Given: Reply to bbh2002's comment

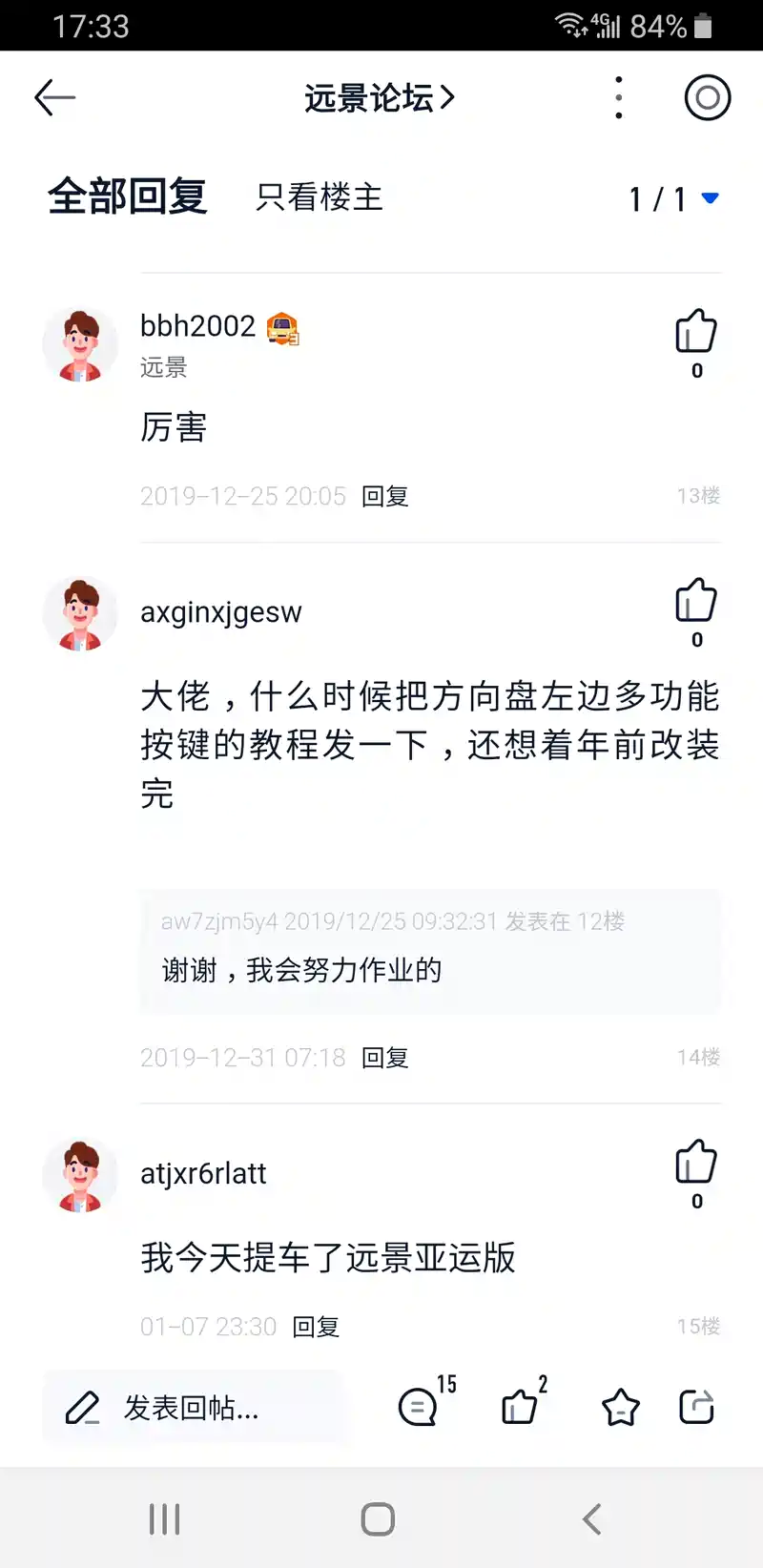Looking at the screenshot, I should [x=385, y=496].
